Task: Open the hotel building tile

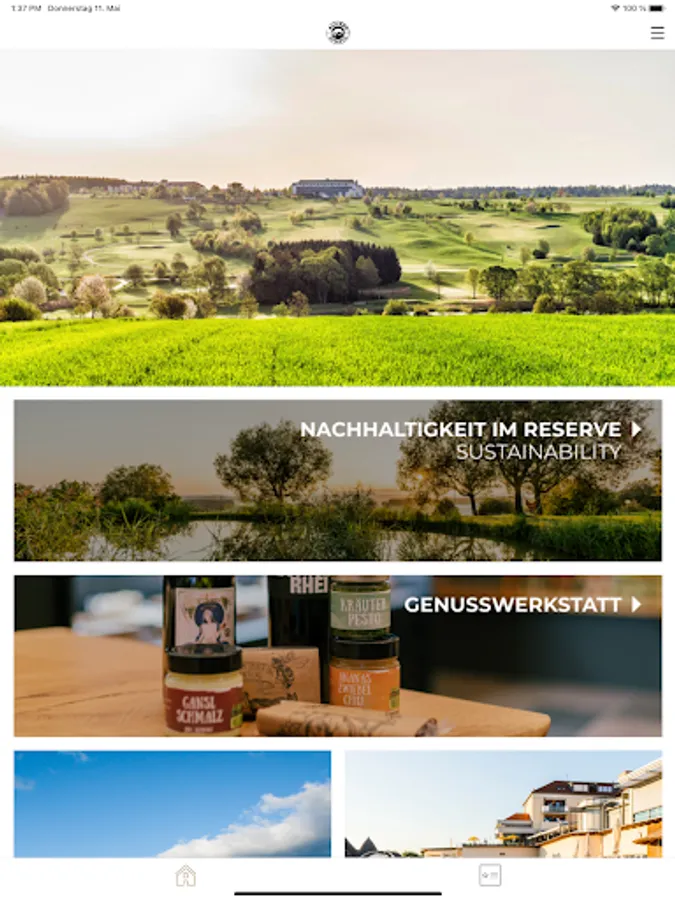Action: point(503,804)
